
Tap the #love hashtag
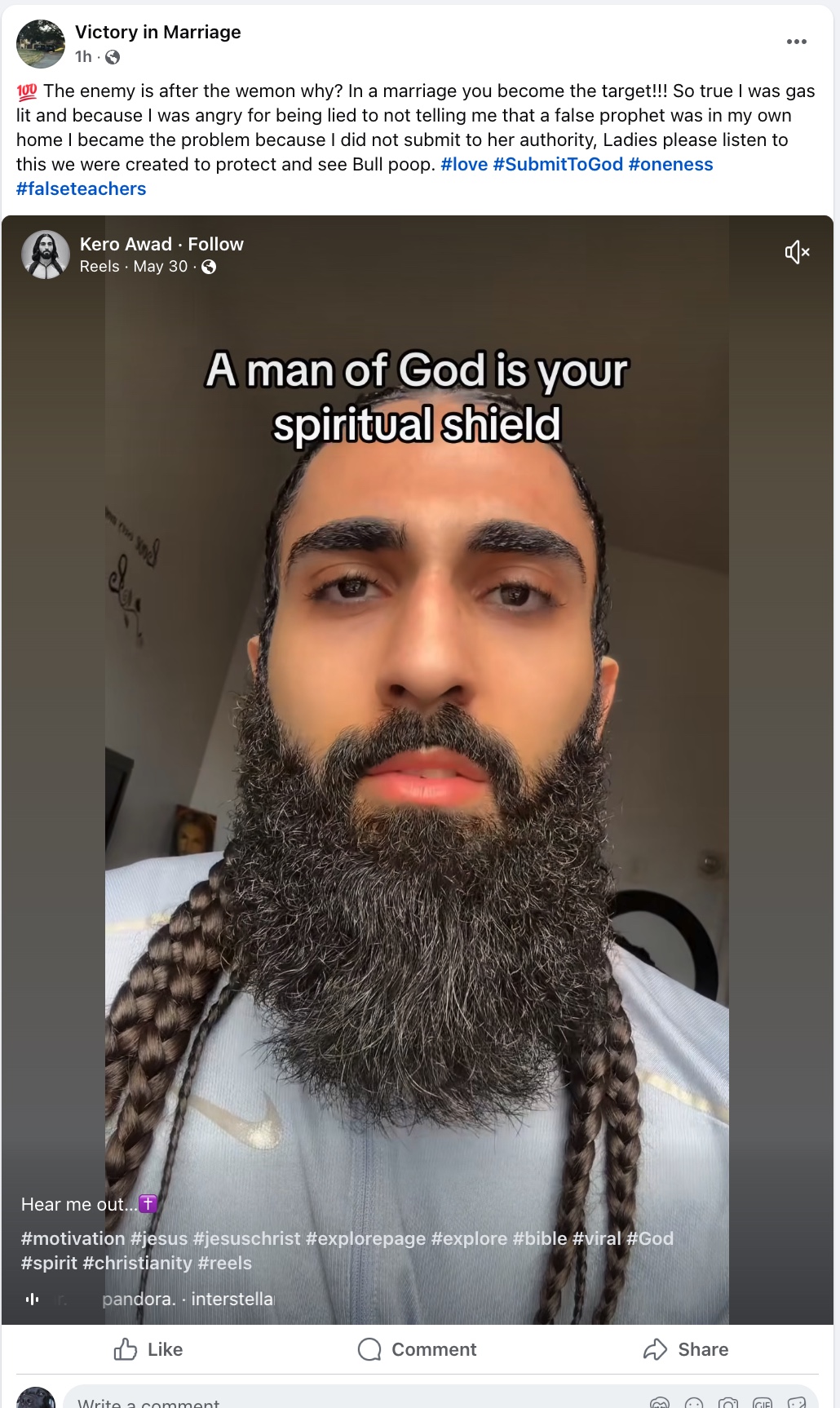(463, 164)
